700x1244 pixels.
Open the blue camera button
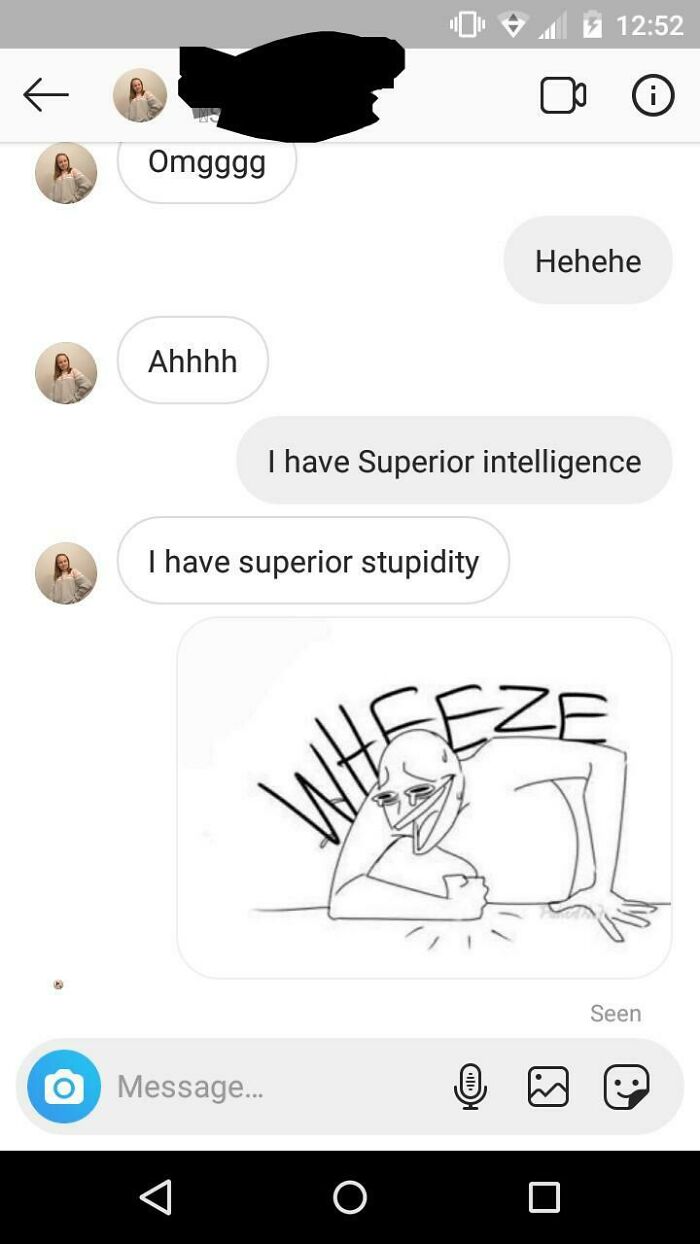click(x=64, y=1086)
